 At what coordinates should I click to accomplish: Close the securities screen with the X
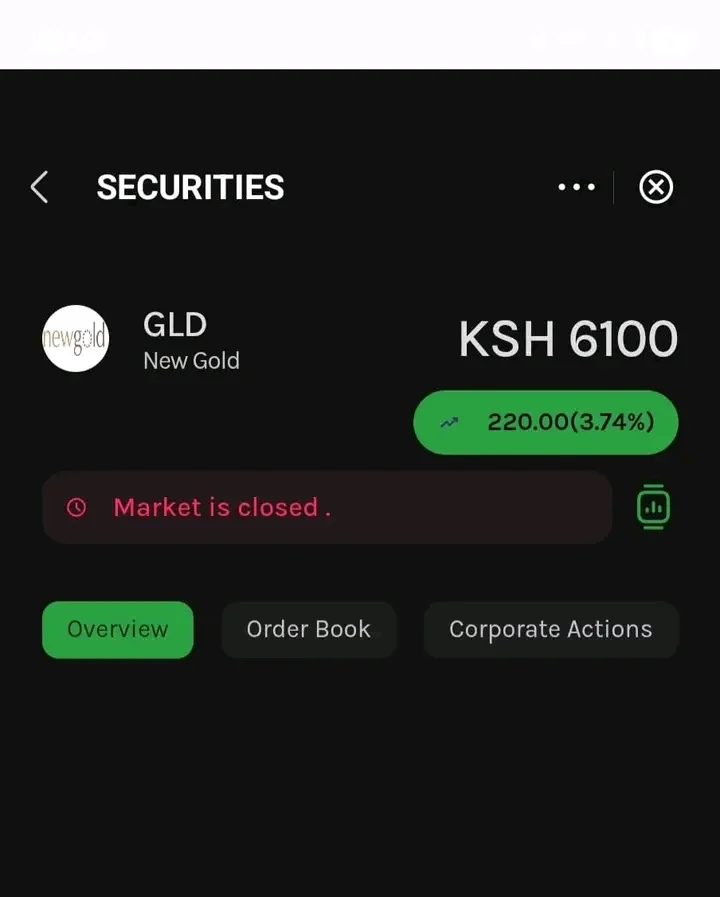click(x=656, y=187)
